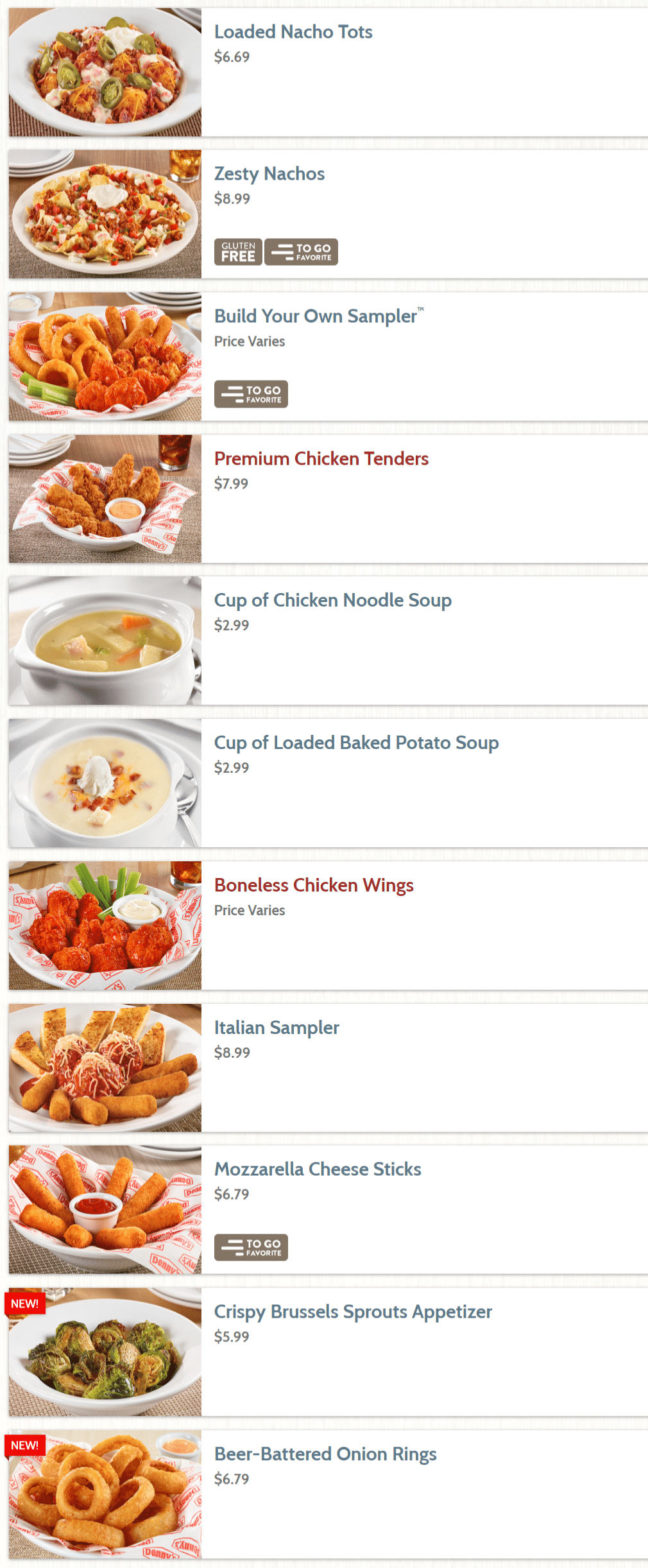This screenshot has width=648, height=1568.
Task: Click the trademark symbol on Build Your Own Sampler
Action: click(422, 311)
